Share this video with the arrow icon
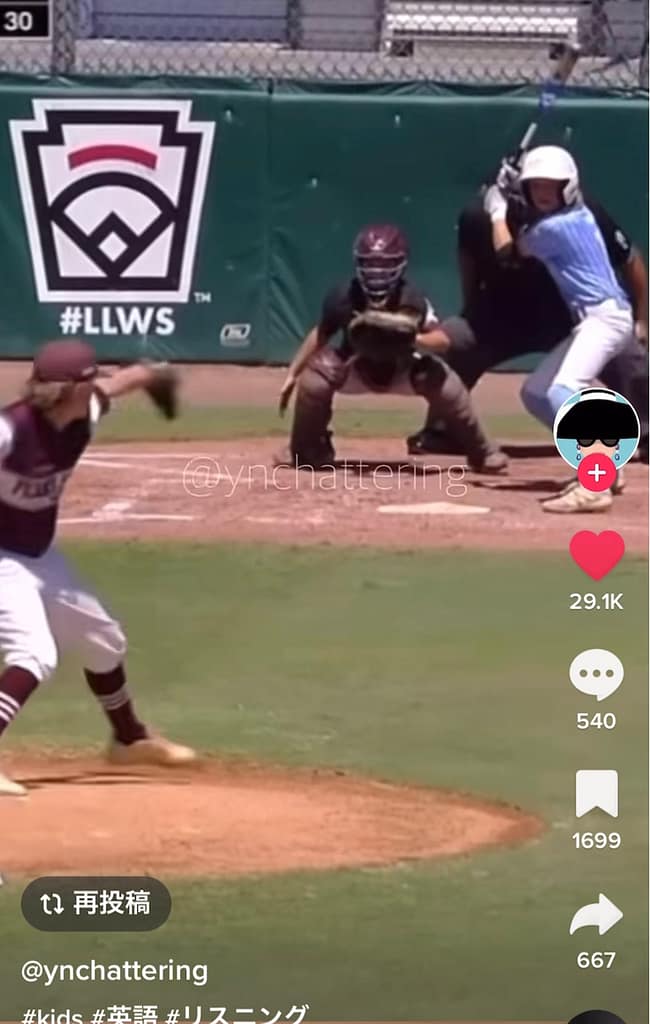This screenshot has width=650, height=1024. [596, 914]
